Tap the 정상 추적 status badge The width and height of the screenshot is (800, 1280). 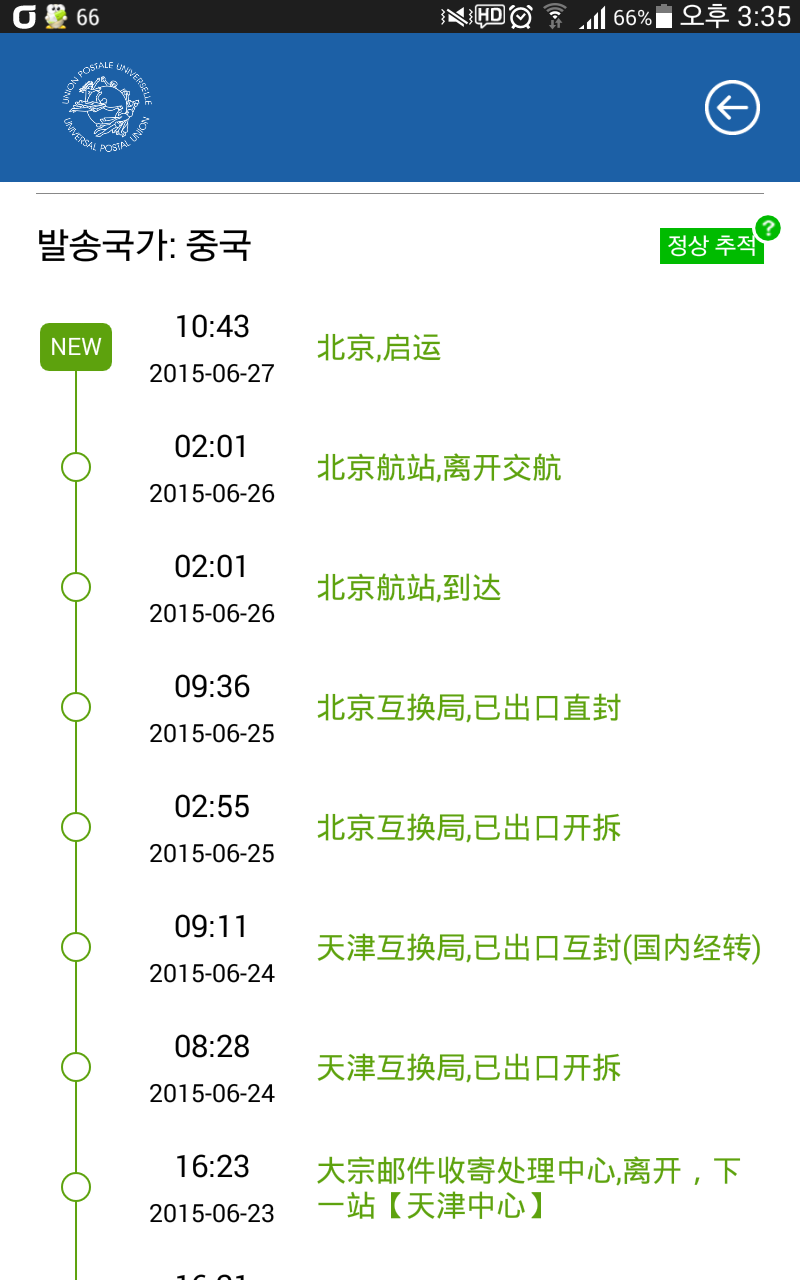(x=710, y=247)
